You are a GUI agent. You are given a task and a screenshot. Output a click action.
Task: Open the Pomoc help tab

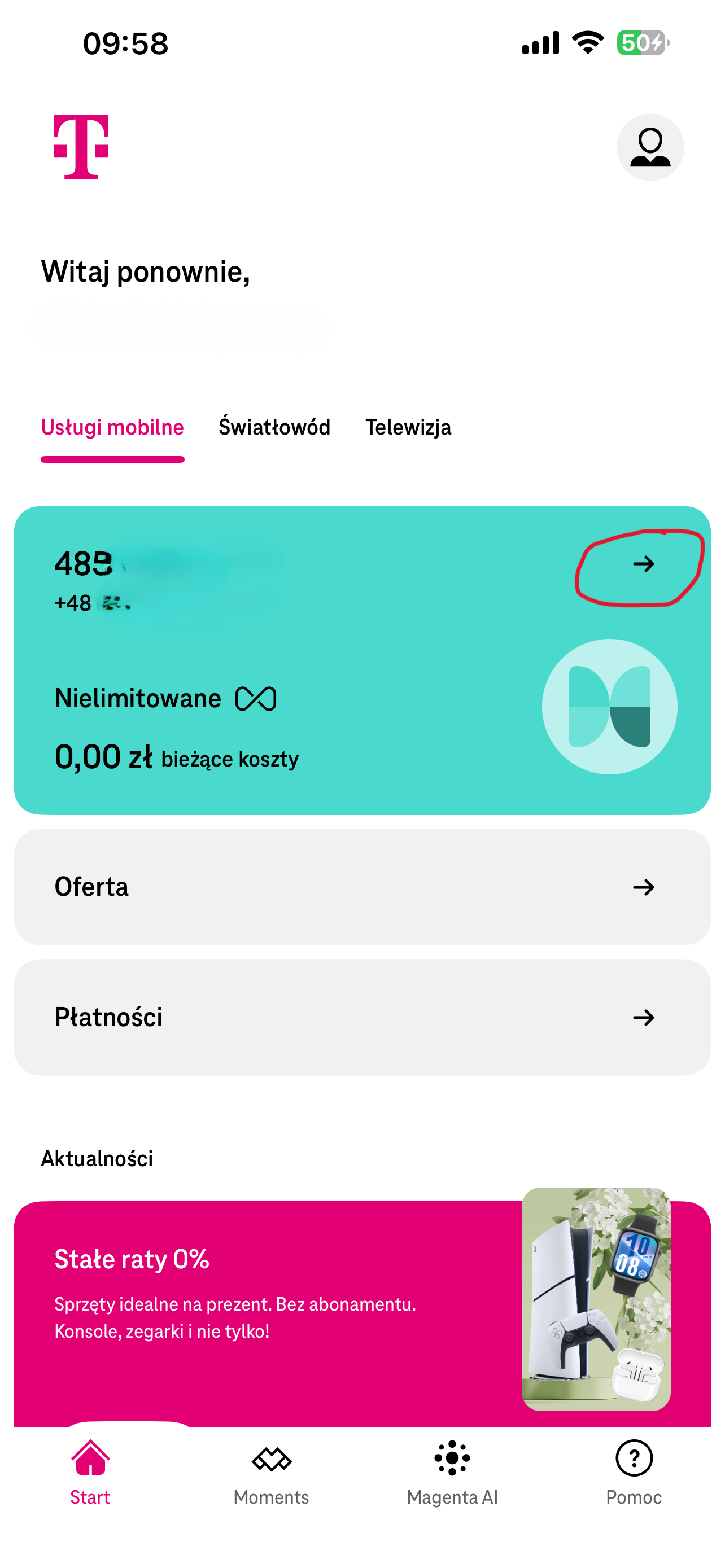coord(634,1473)
